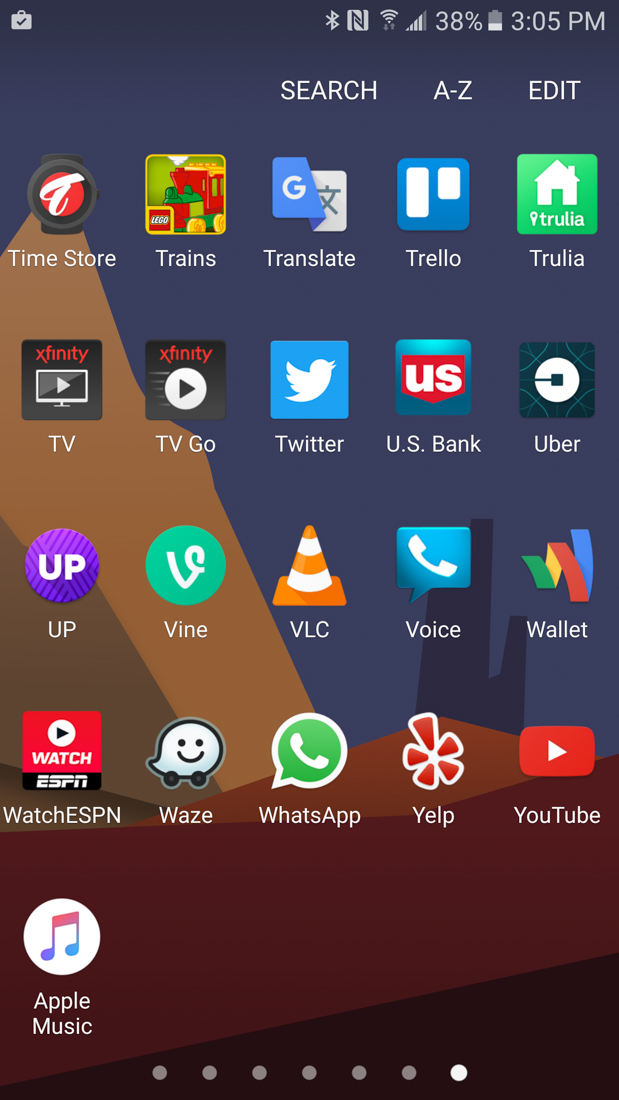Screen dimensions: 619x1100
Task: Open the YouTube app
Action: (557, 752)
